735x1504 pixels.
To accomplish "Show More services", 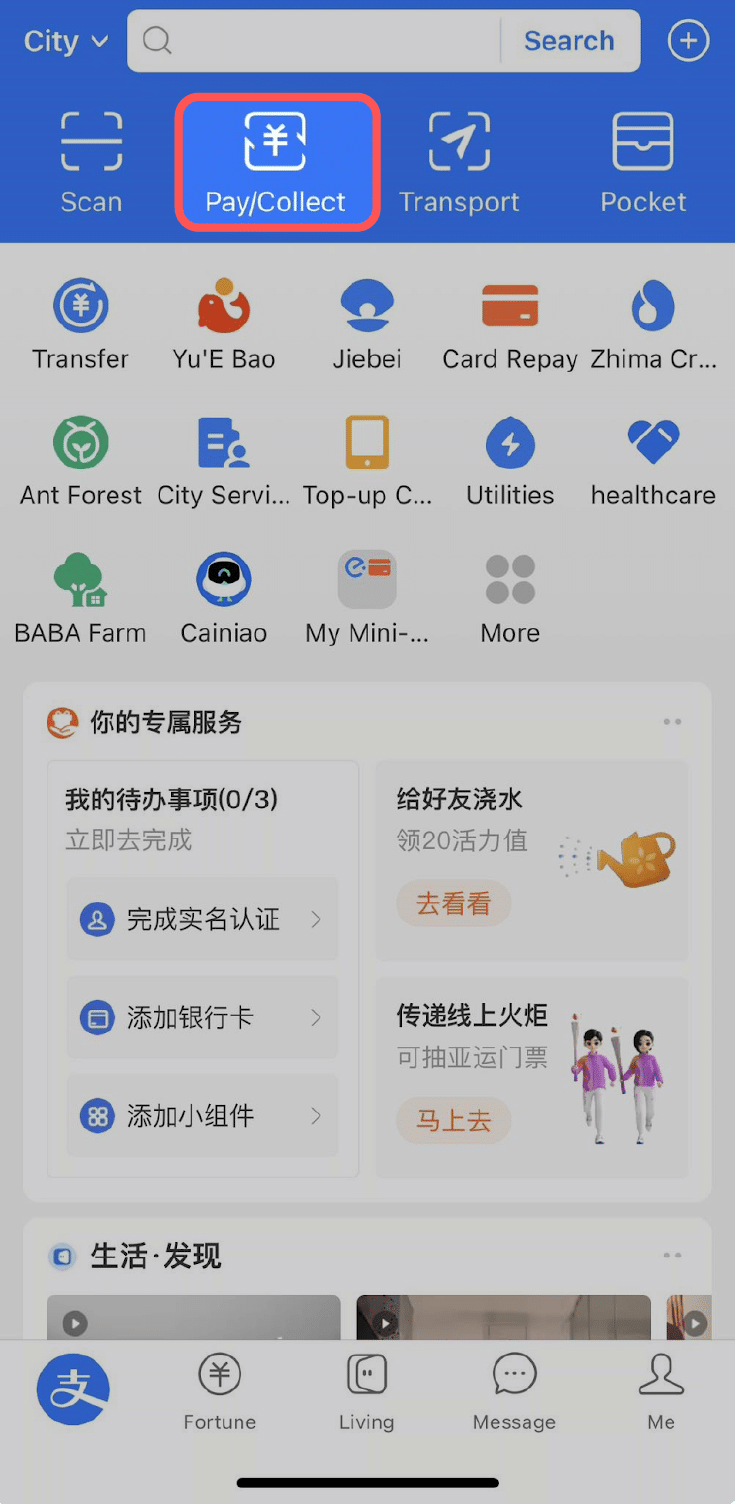I will (510, 599).
